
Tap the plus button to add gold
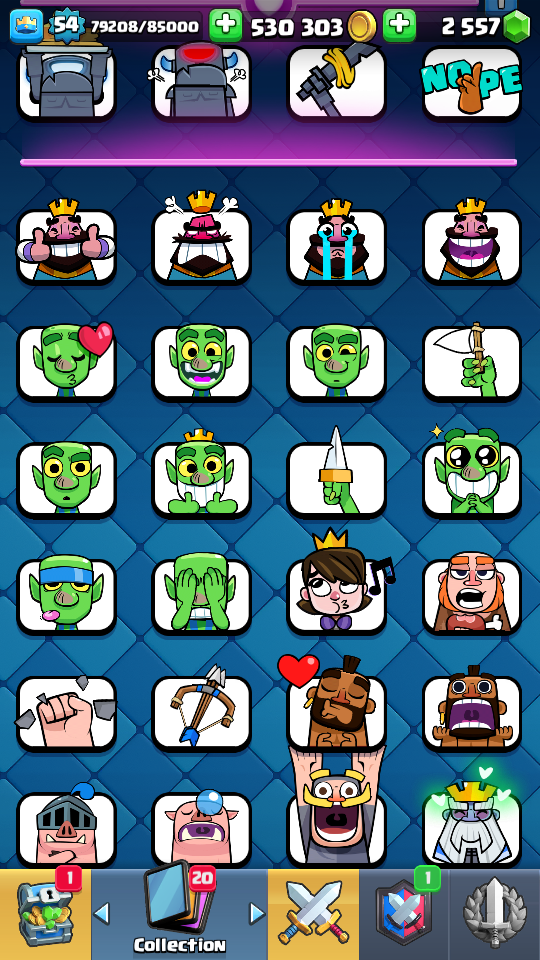pos(399,26)
